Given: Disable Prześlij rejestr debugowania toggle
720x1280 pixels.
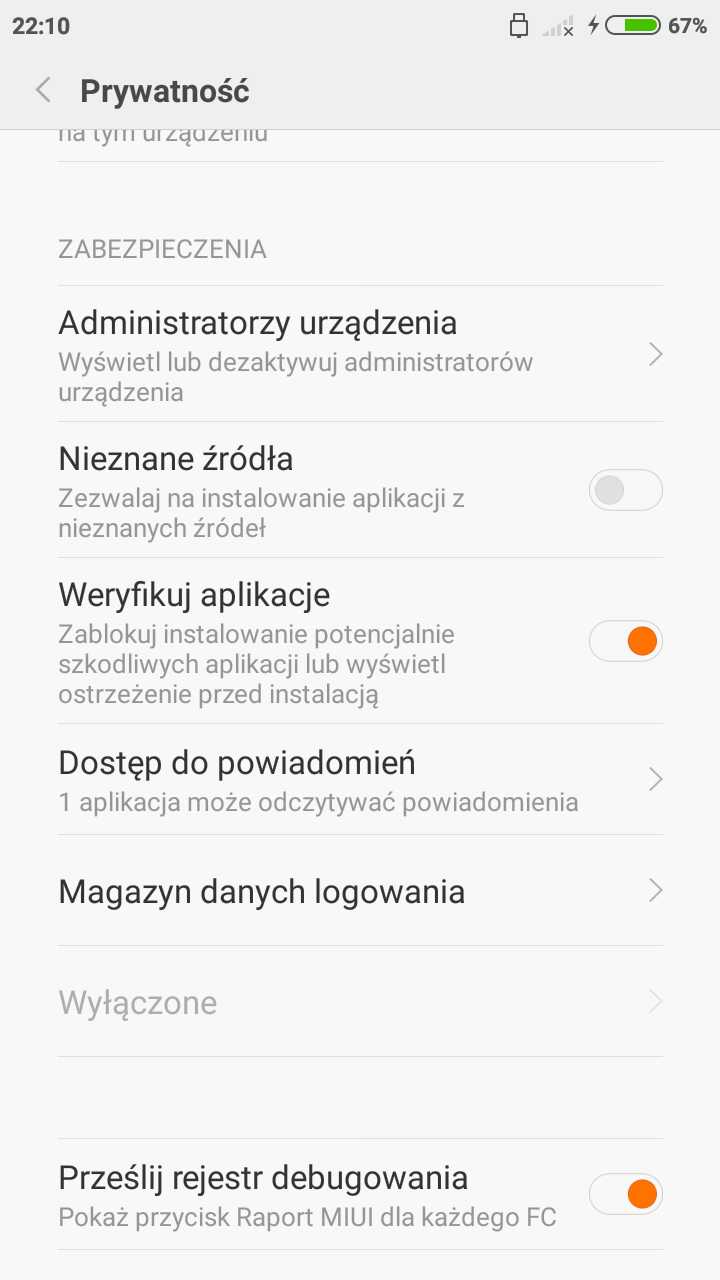Looking at the screenshot, I should point(626,1193).
